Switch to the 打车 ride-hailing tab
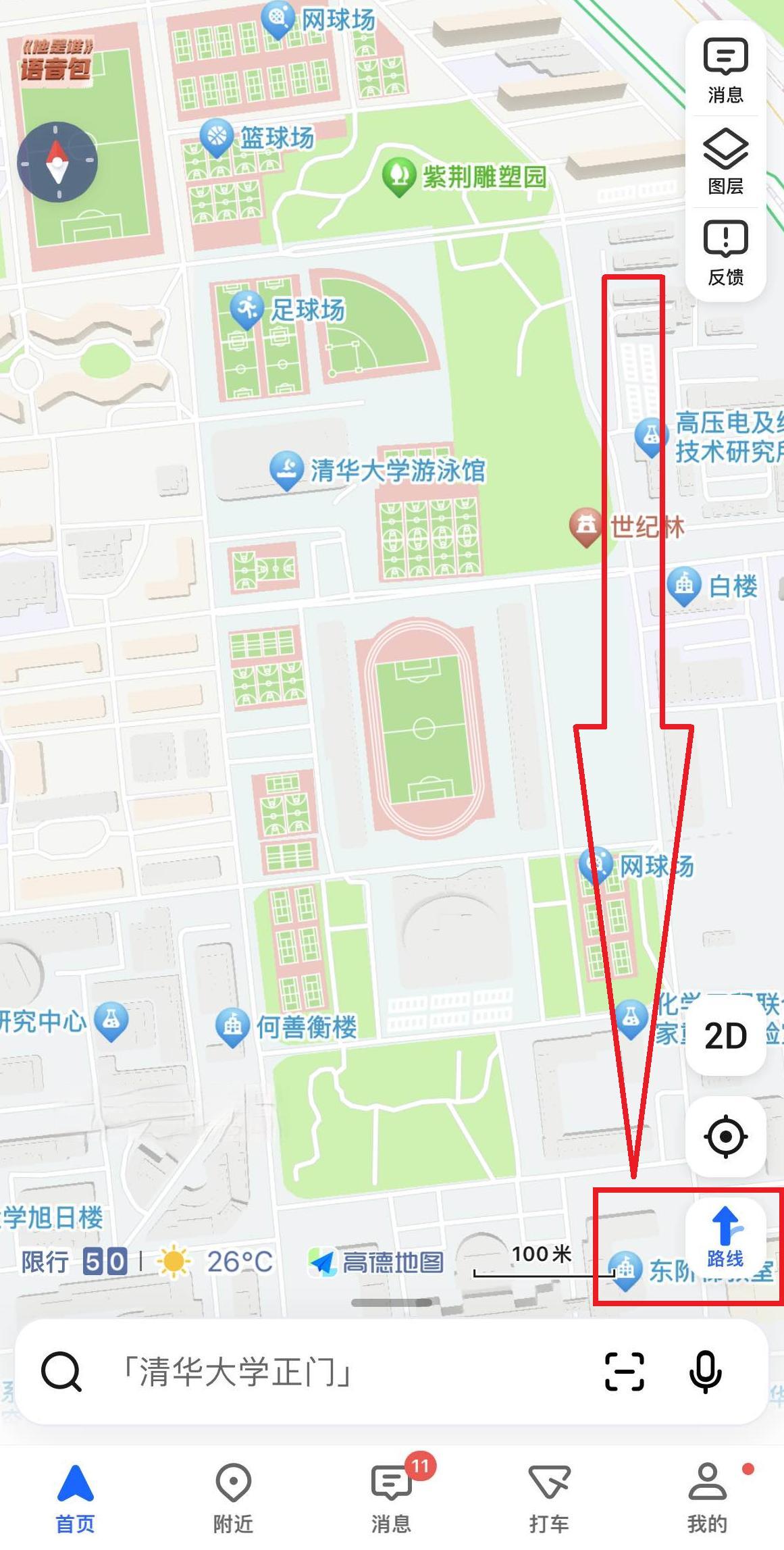The width and height of the screenshot is (784, 1550). 548,1497
